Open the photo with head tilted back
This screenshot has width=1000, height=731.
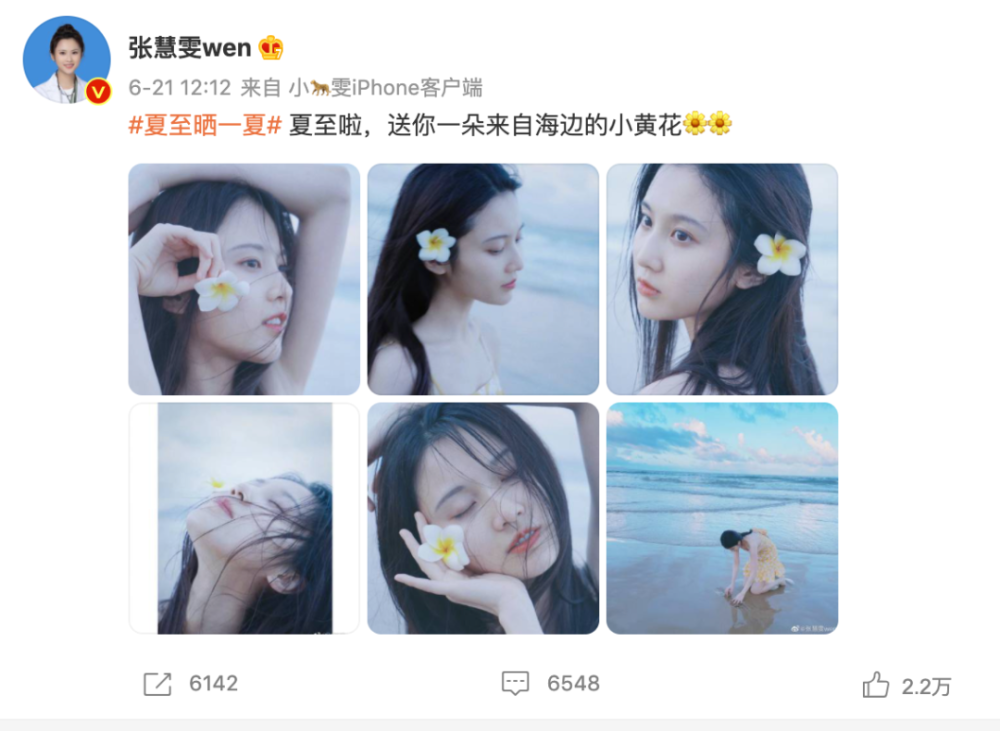(243, 518)
